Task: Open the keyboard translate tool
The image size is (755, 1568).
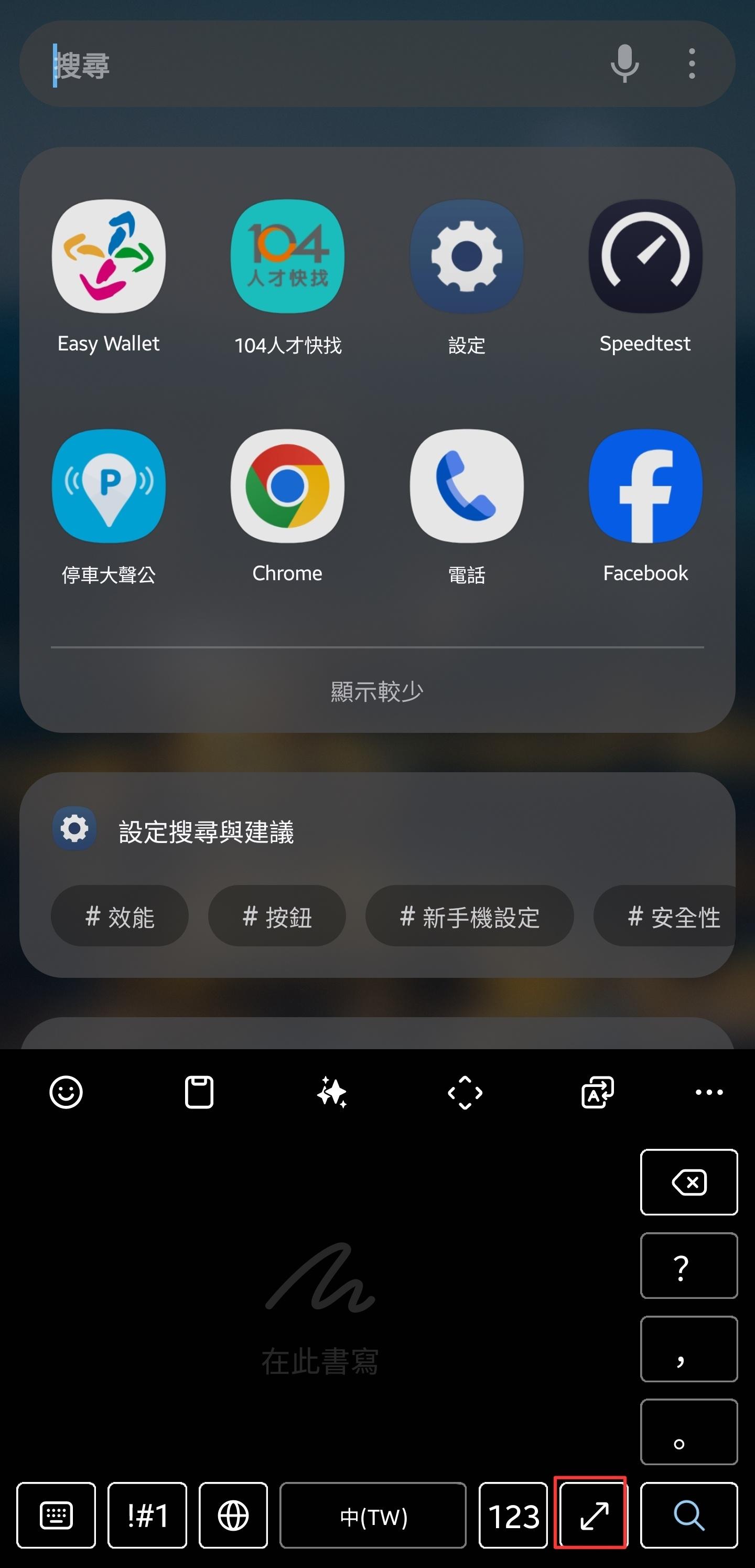Action: [597, 1092]
